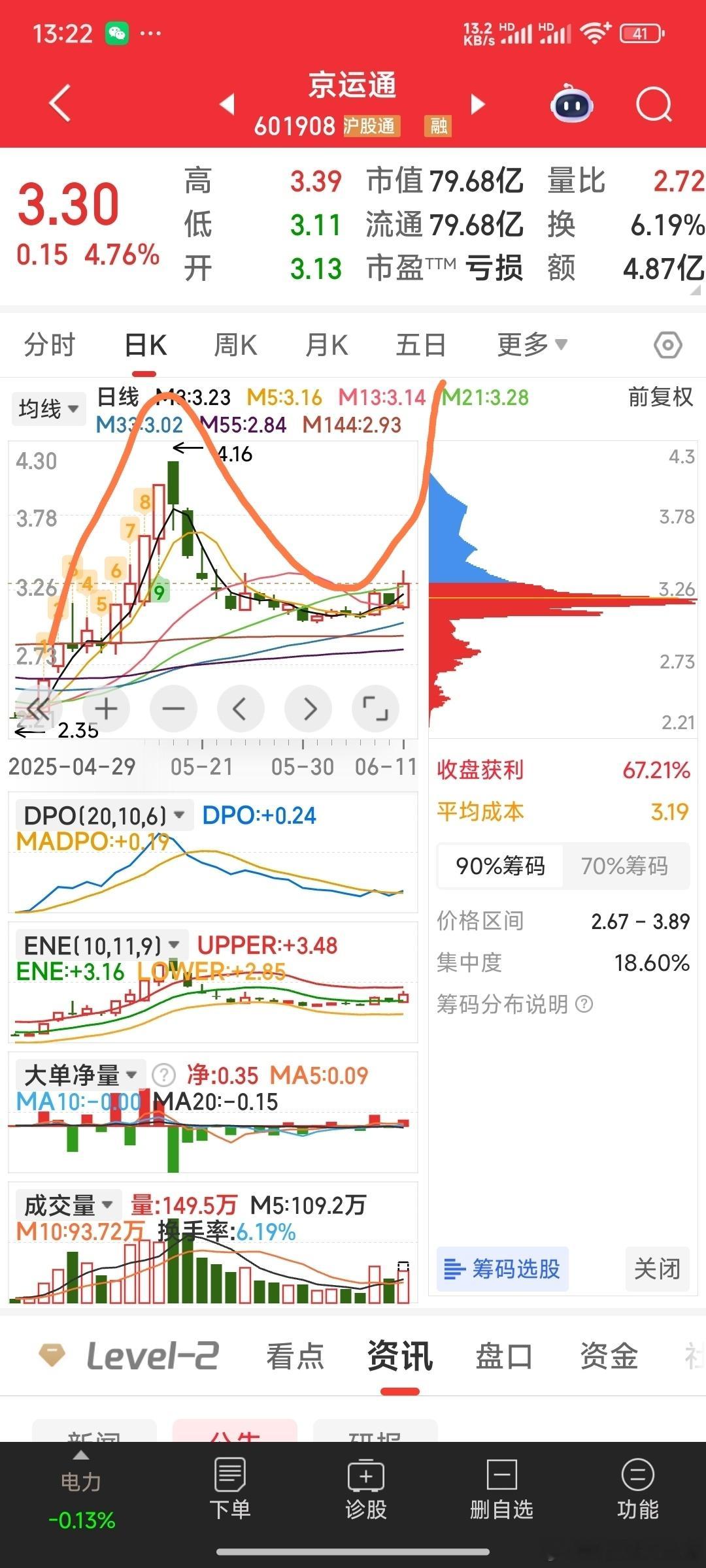Open the 均线 indicator dropdown
Image resolution: width=706 pixels, height=1568 pixels.
click(x=48, y=409)
